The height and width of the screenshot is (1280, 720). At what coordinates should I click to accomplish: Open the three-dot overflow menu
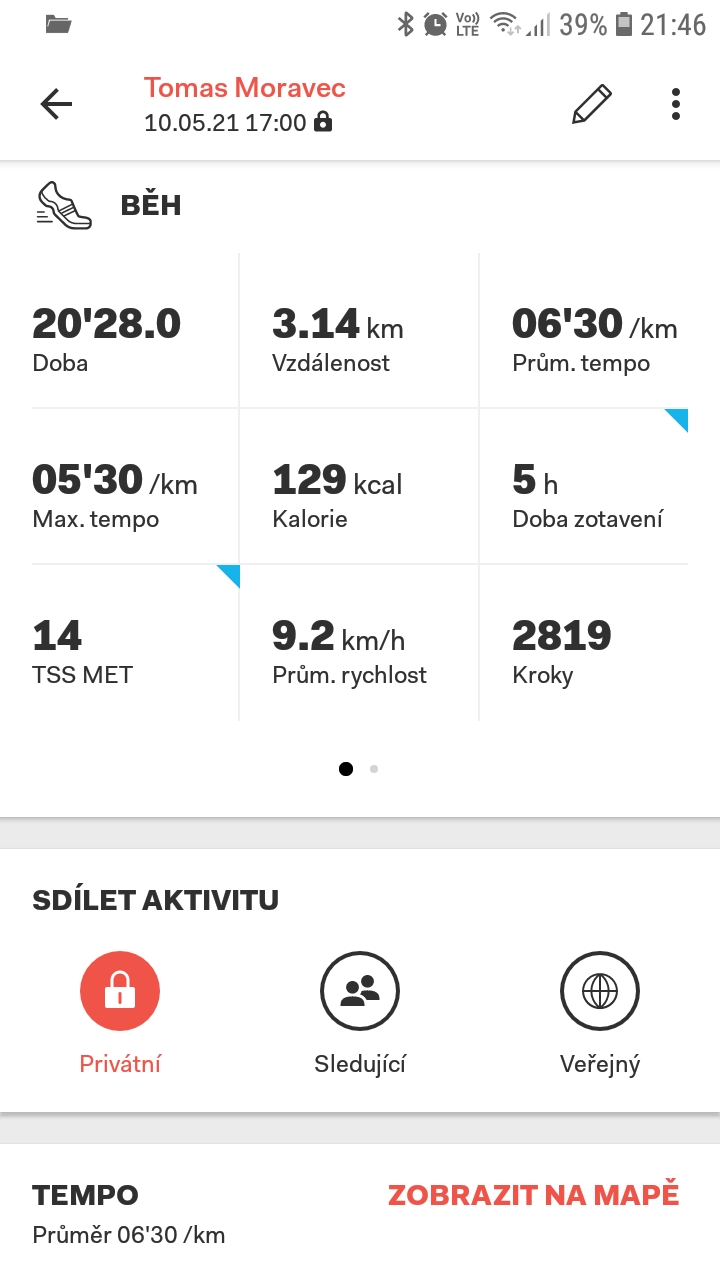[x=677, y=104]
